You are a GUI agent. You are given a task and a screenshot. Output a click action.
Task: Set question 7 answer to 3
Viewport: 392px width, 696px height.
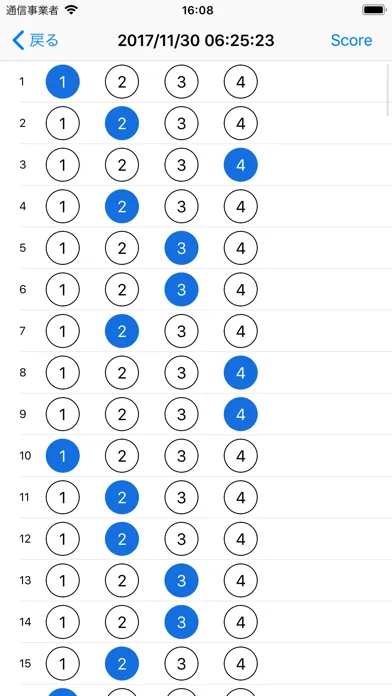pyautogui.click(x=181, y=331)
